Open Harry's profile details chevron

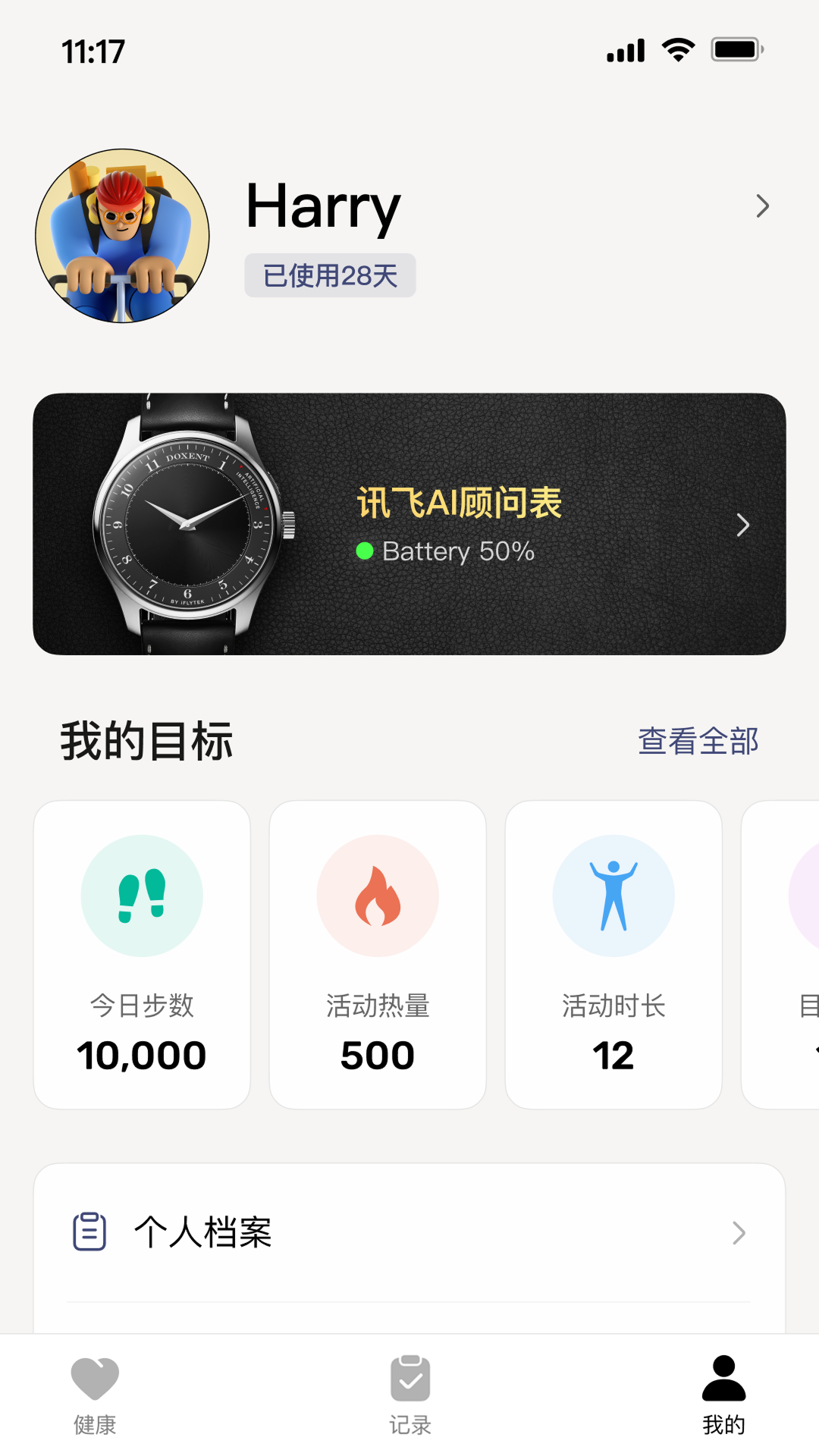(762, 206)
